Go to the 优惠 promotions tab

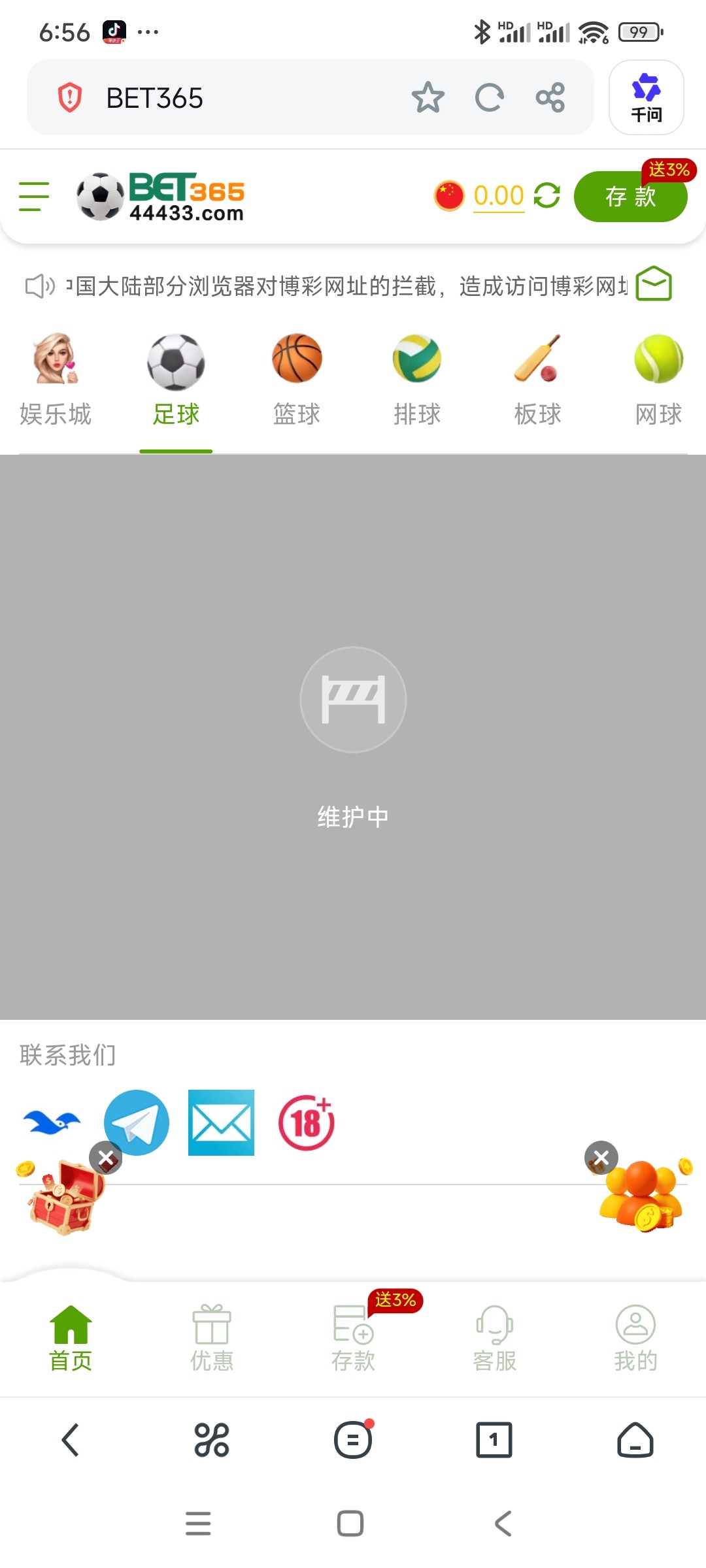tap(212, 1337)
